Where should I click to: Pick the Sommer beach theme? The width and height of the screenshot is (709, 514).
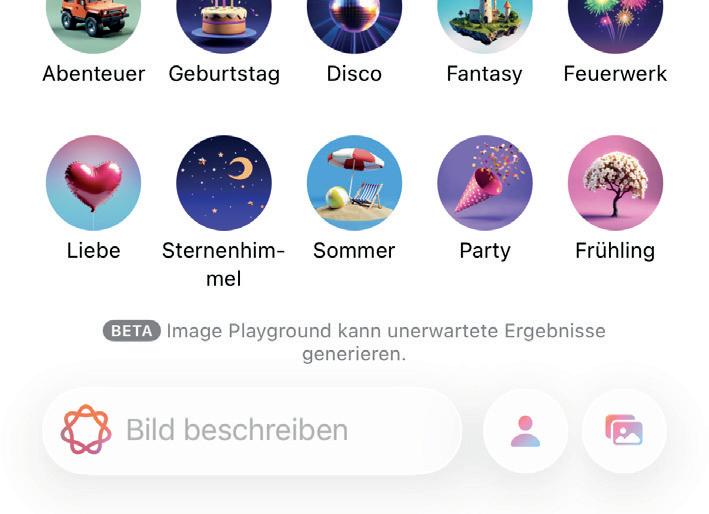tap(354, 183)
